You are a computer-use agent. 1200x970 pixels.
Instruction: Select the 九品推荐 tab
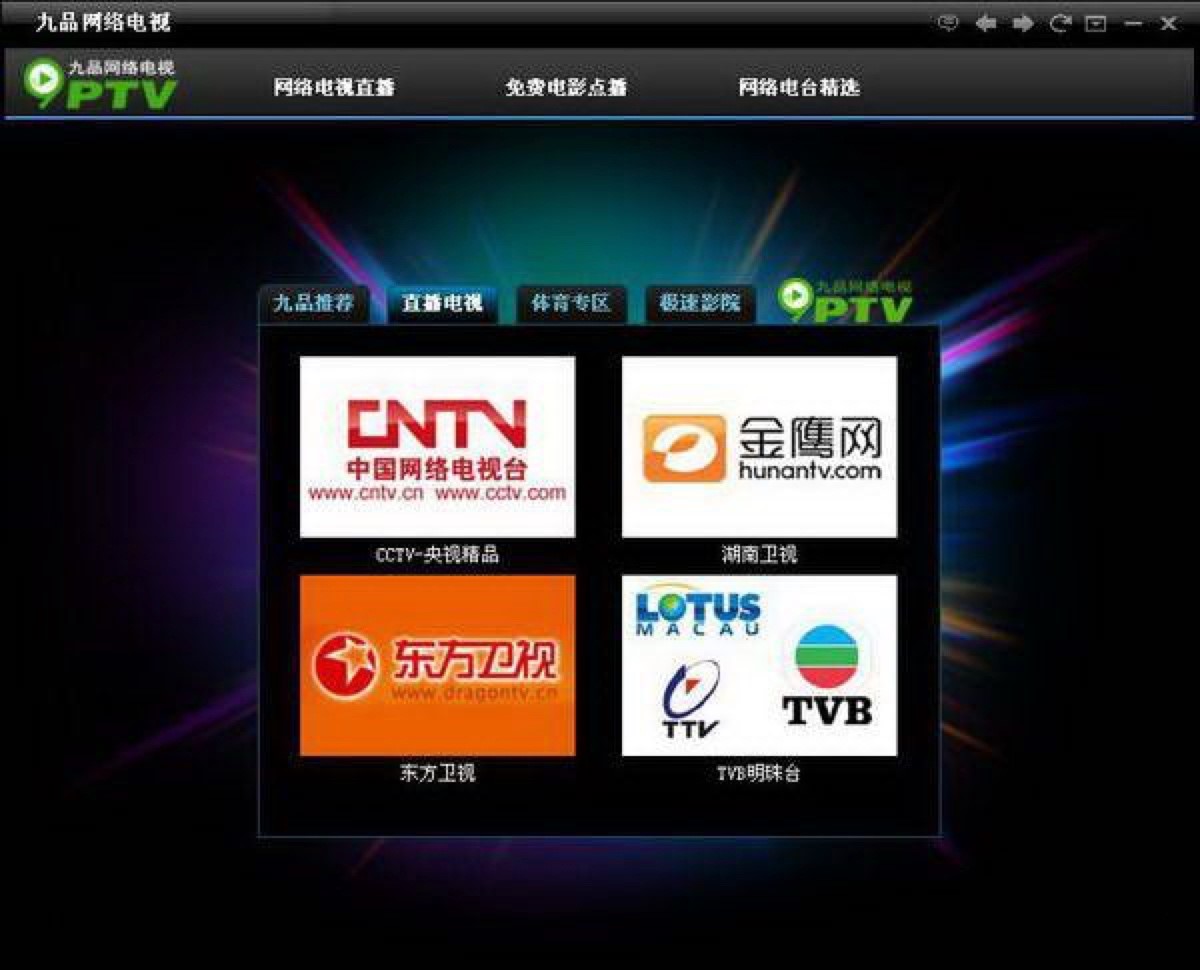(313, 304)
